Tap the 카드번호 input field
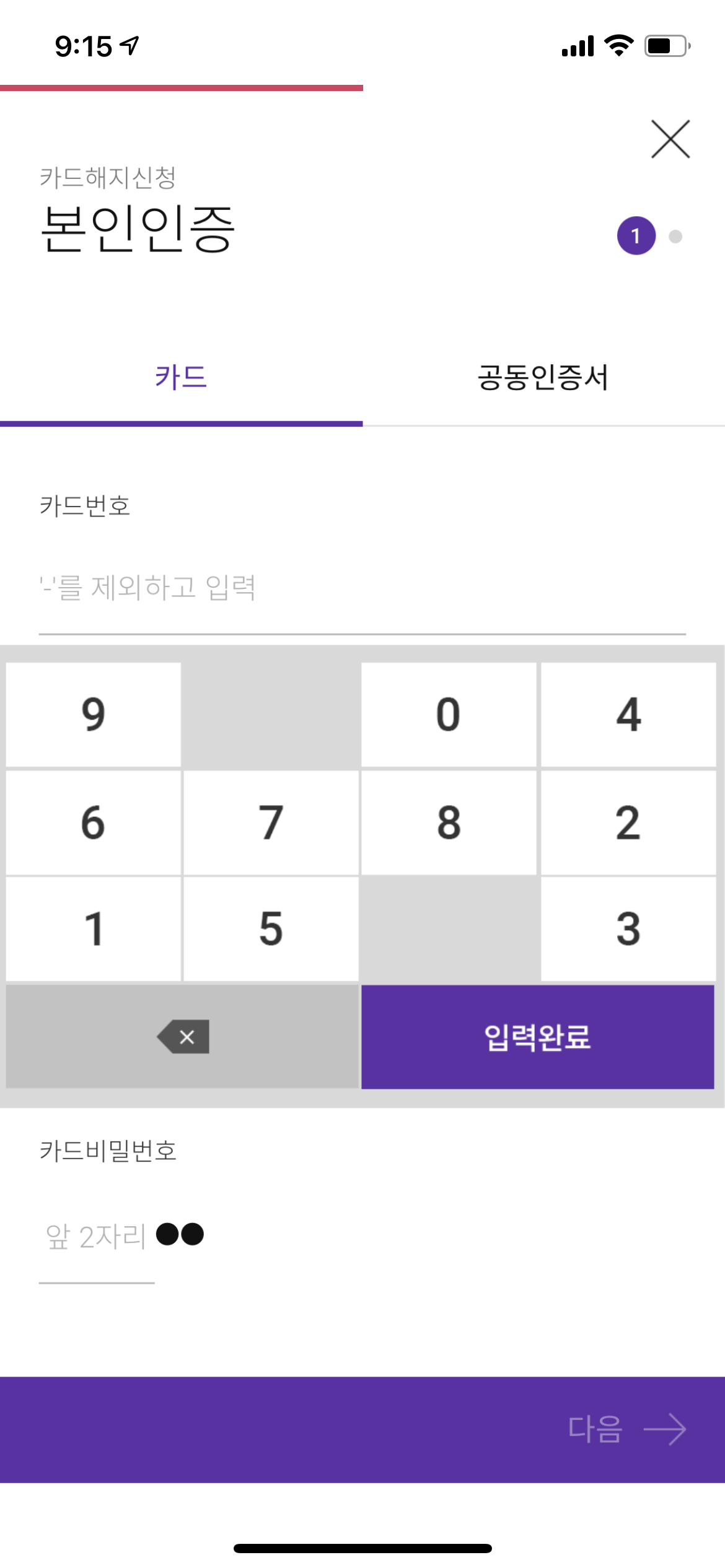Viewport: 725px width, 1568px height. (362, 588)
